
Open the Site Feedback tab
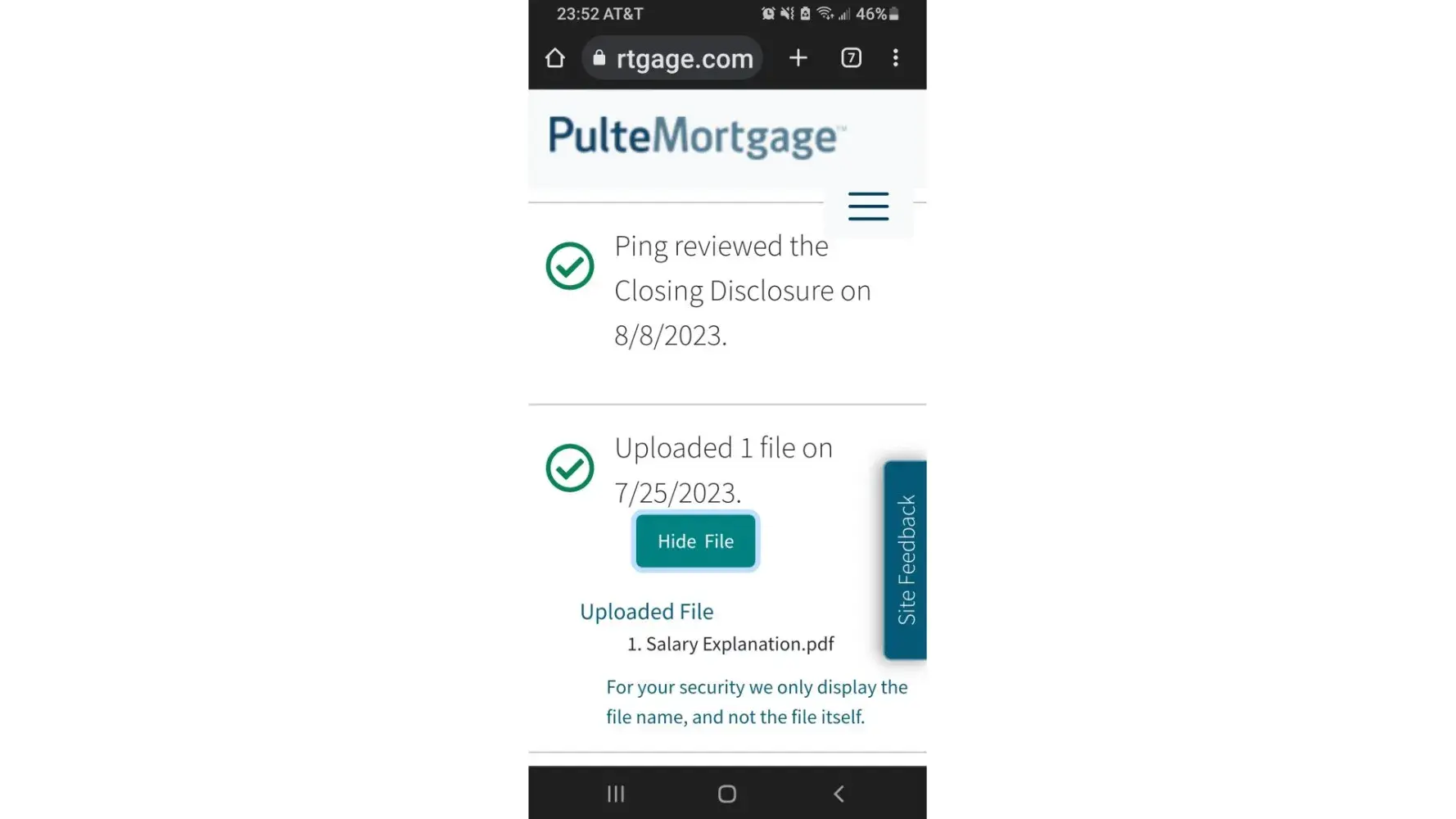click(x=905, y=560)
